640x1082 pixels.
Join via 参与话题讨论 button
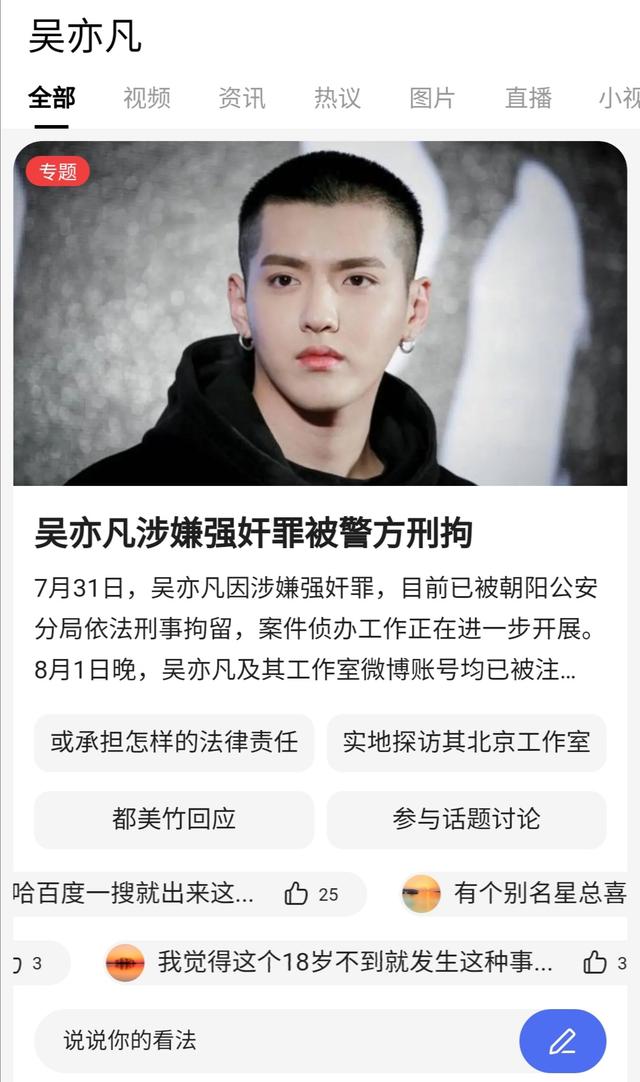(x=466, y=819)
